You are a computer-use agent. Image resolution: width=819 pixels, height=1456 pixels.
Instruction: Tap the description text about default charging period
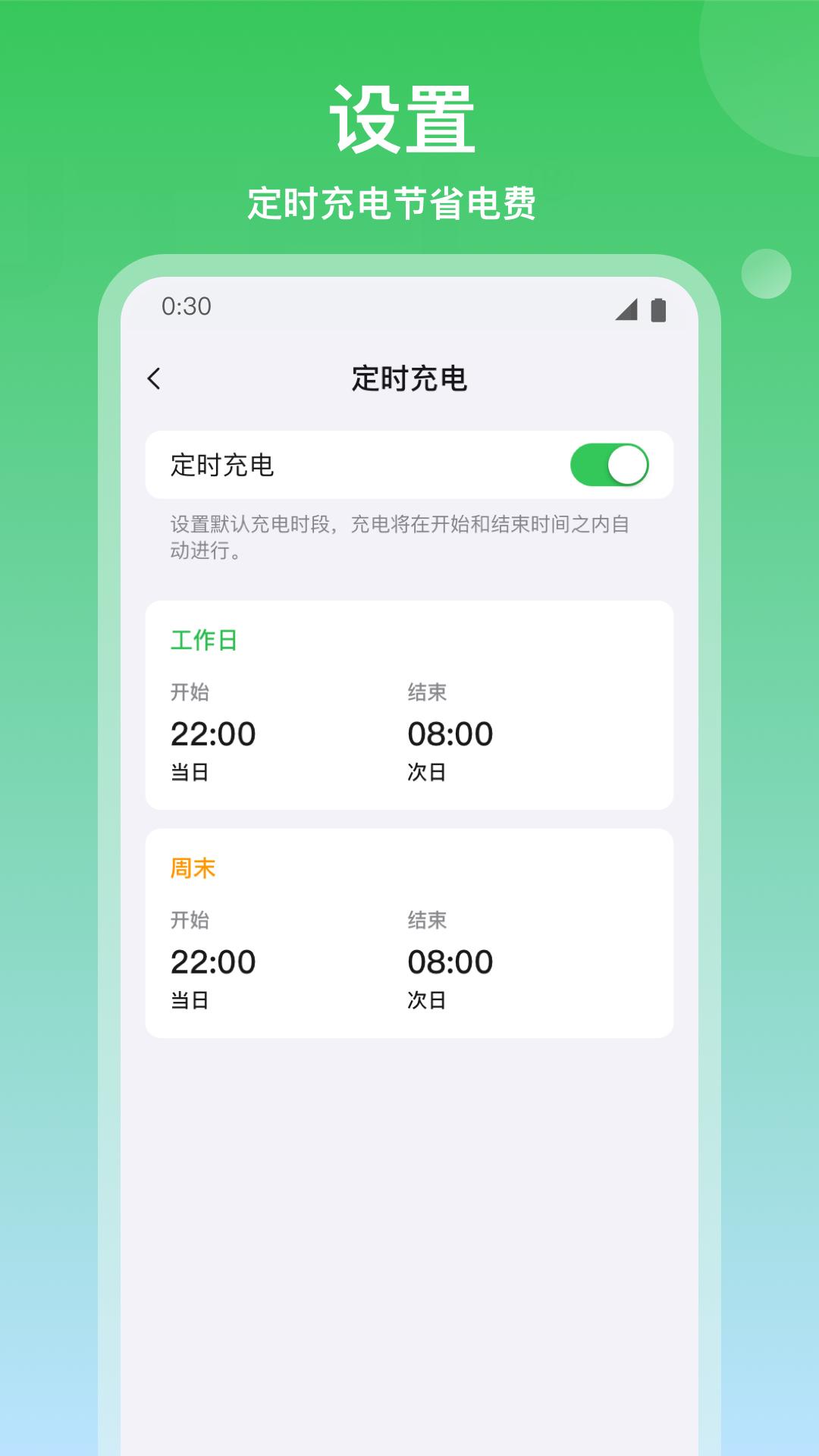[402, 535]
